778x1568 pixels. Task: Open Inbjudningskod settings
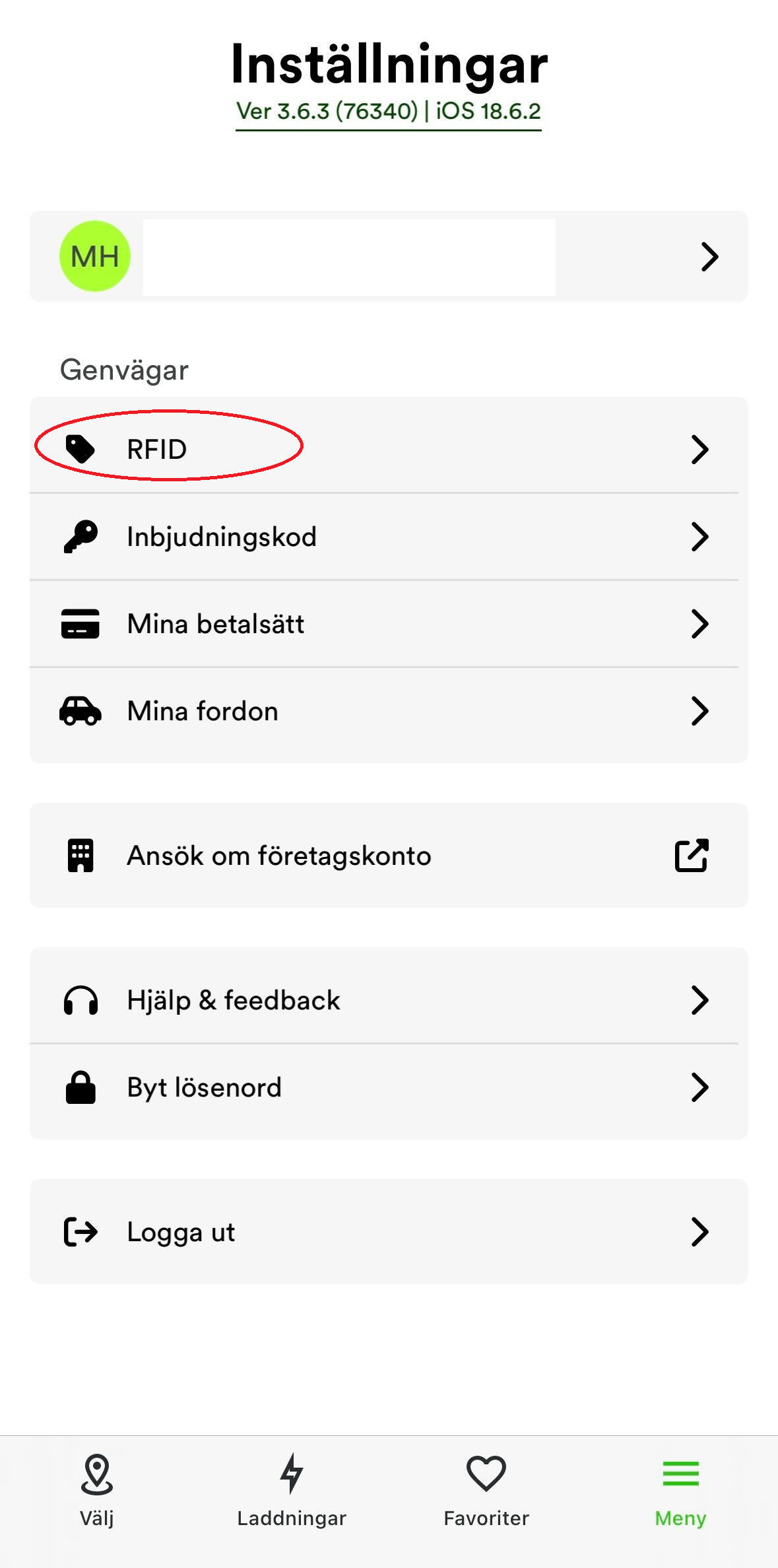(x=389, y=537)
